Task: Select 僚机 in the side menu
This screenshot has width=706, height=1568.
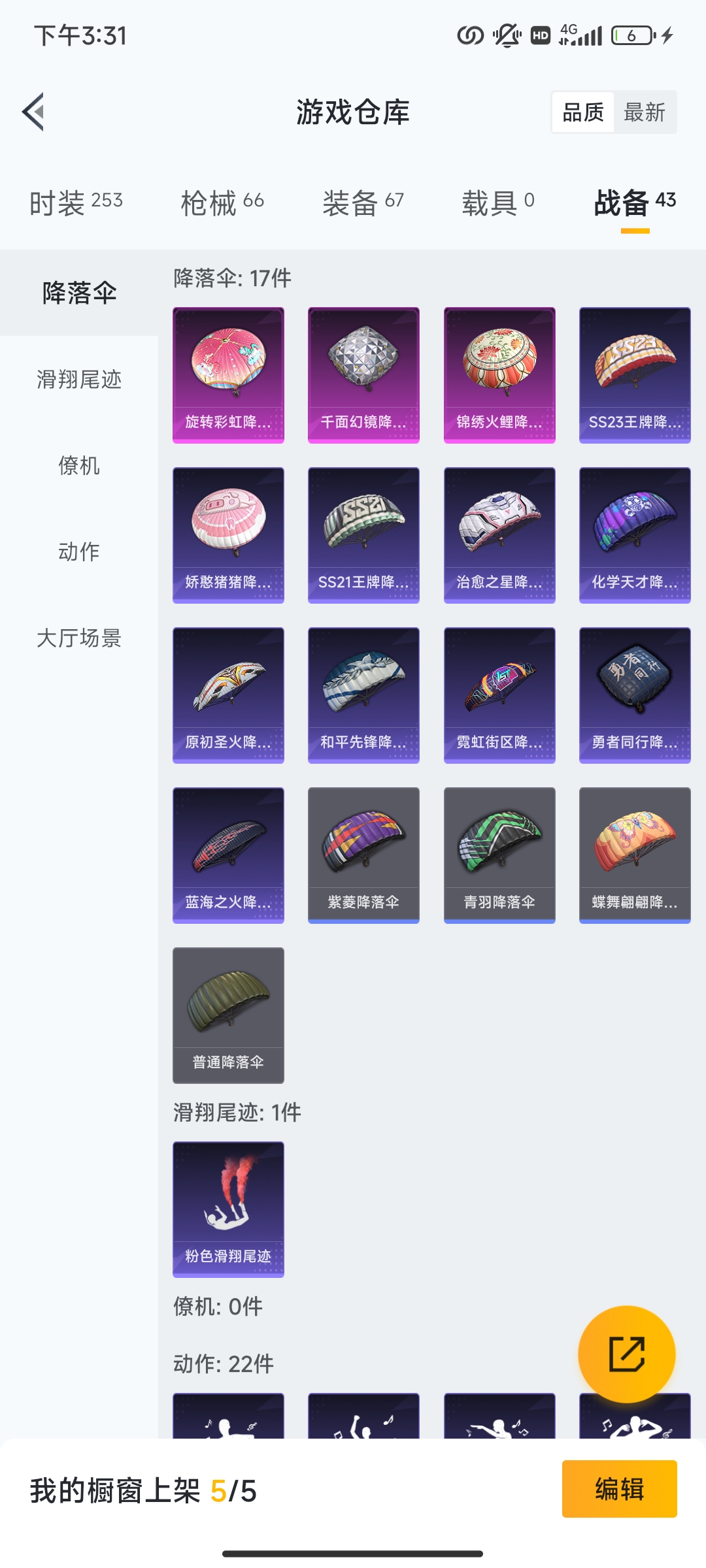Action: coord(79,465)
